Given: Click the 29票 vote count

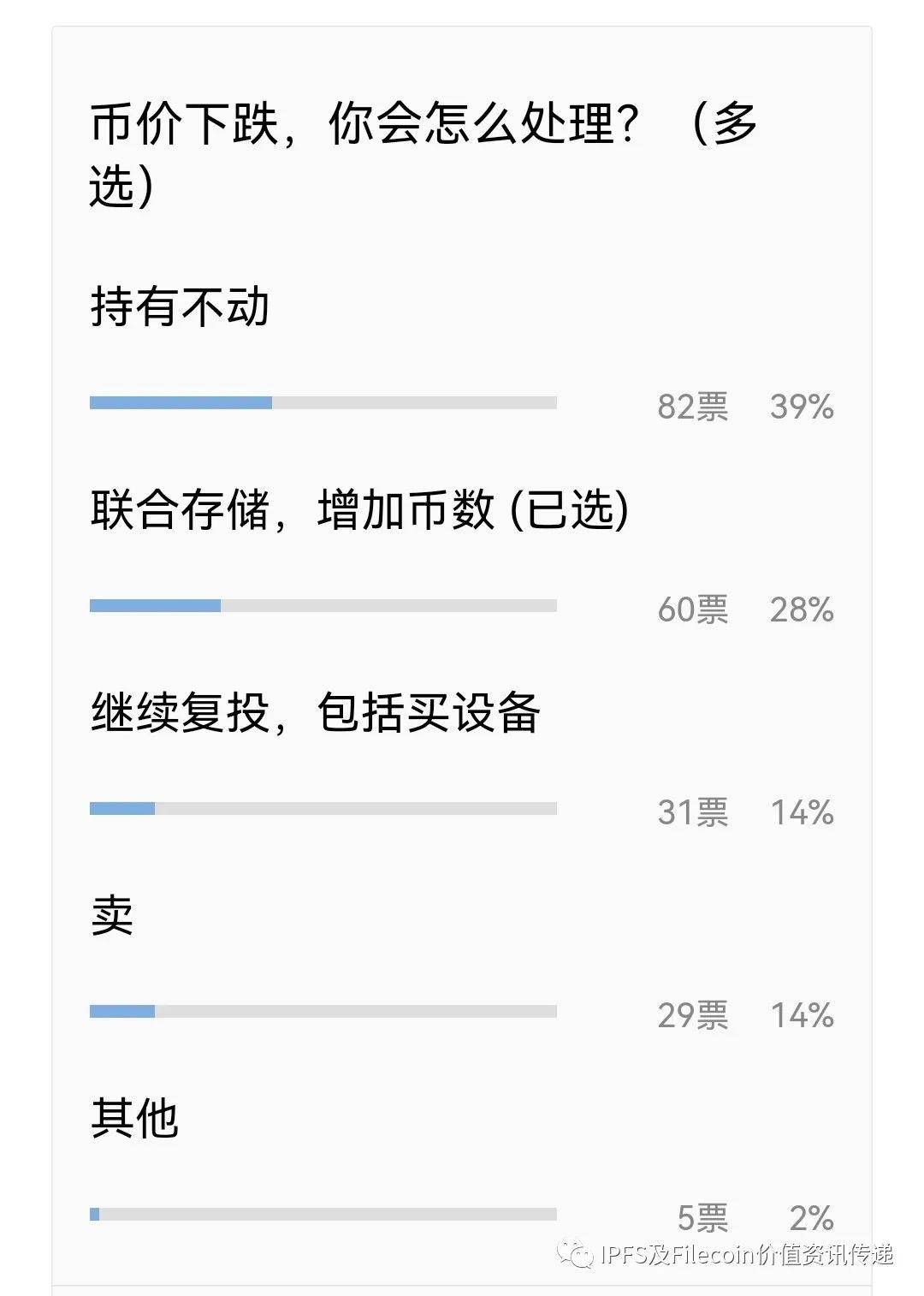Looking at the screenshot, I should (695, 1015).
